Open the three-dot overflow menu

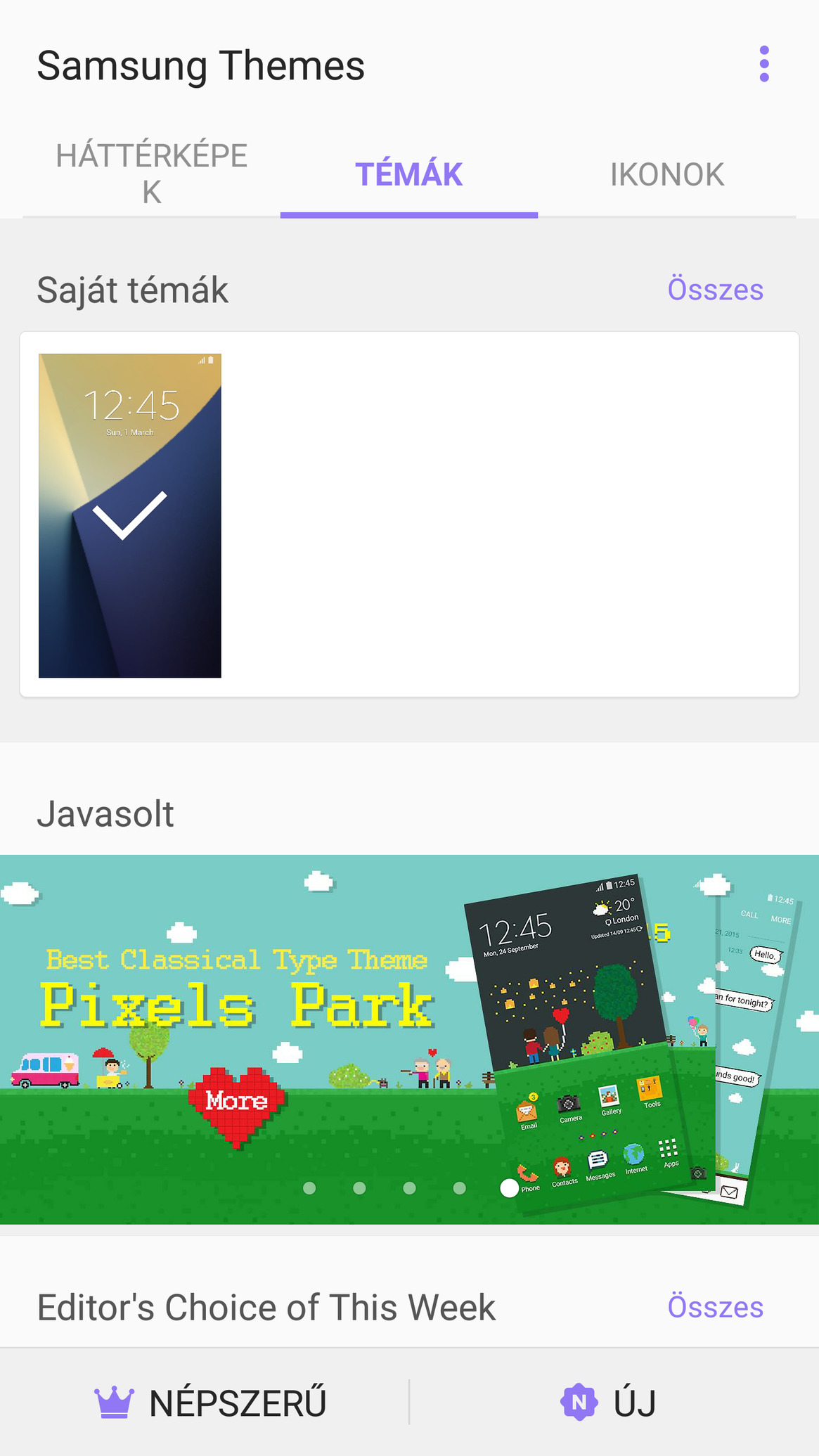(x=764, y=64)
